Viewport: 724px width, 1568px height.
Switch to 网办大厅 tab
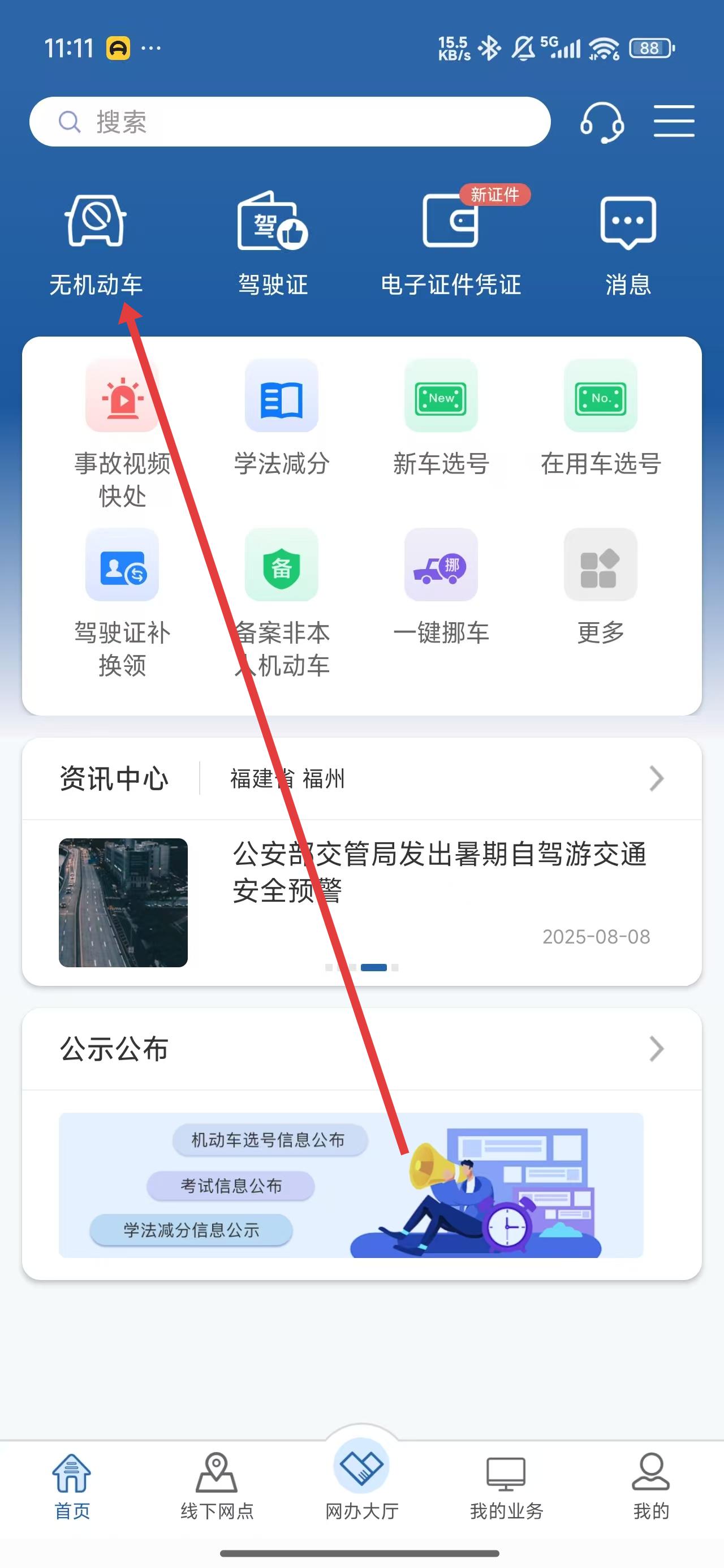[x=361, y=1479]
